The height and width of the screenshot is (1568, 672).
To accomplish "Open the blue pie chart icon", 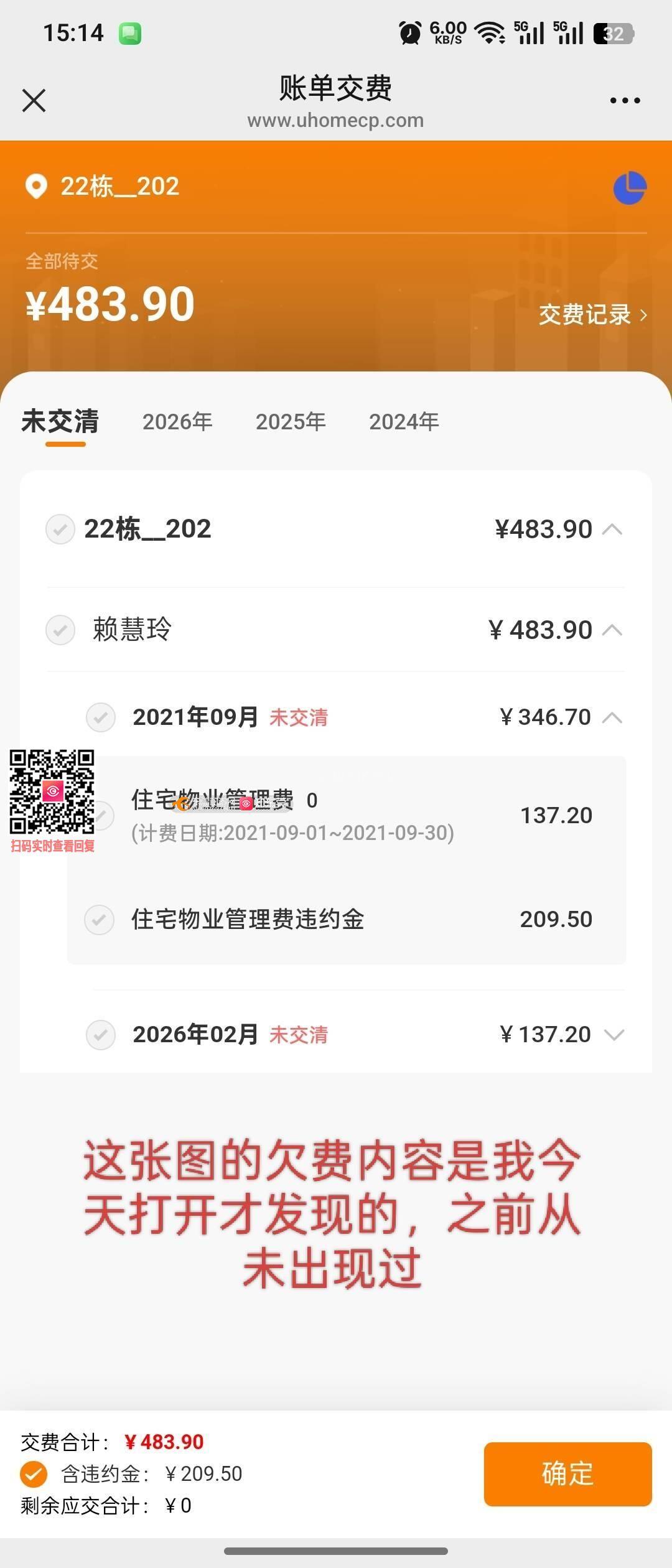I will (x=630, y=188).
